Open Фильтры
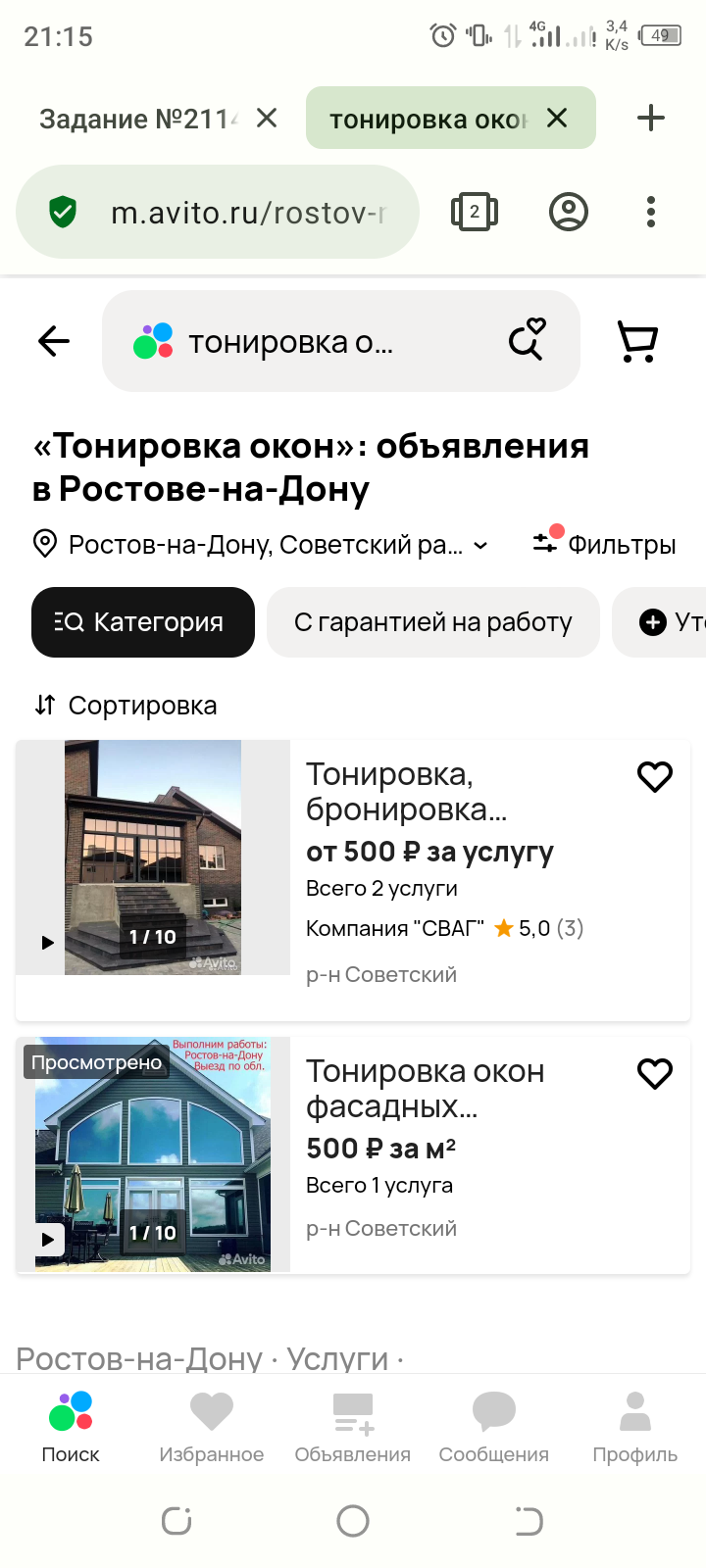Viewport: 706px width, 1568px height. point(605,543)
